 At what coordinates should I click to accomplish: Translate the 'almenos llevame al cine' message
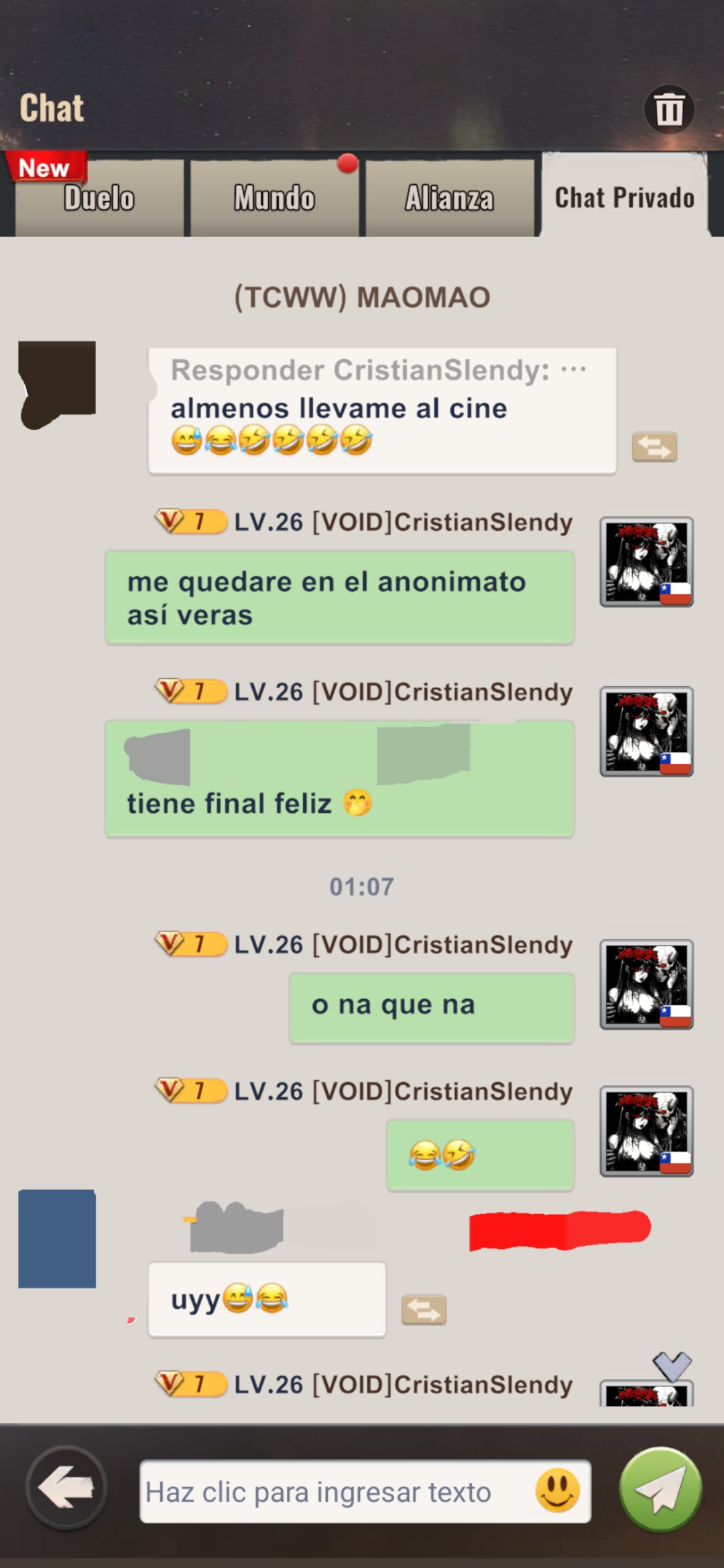coord(654,447)
